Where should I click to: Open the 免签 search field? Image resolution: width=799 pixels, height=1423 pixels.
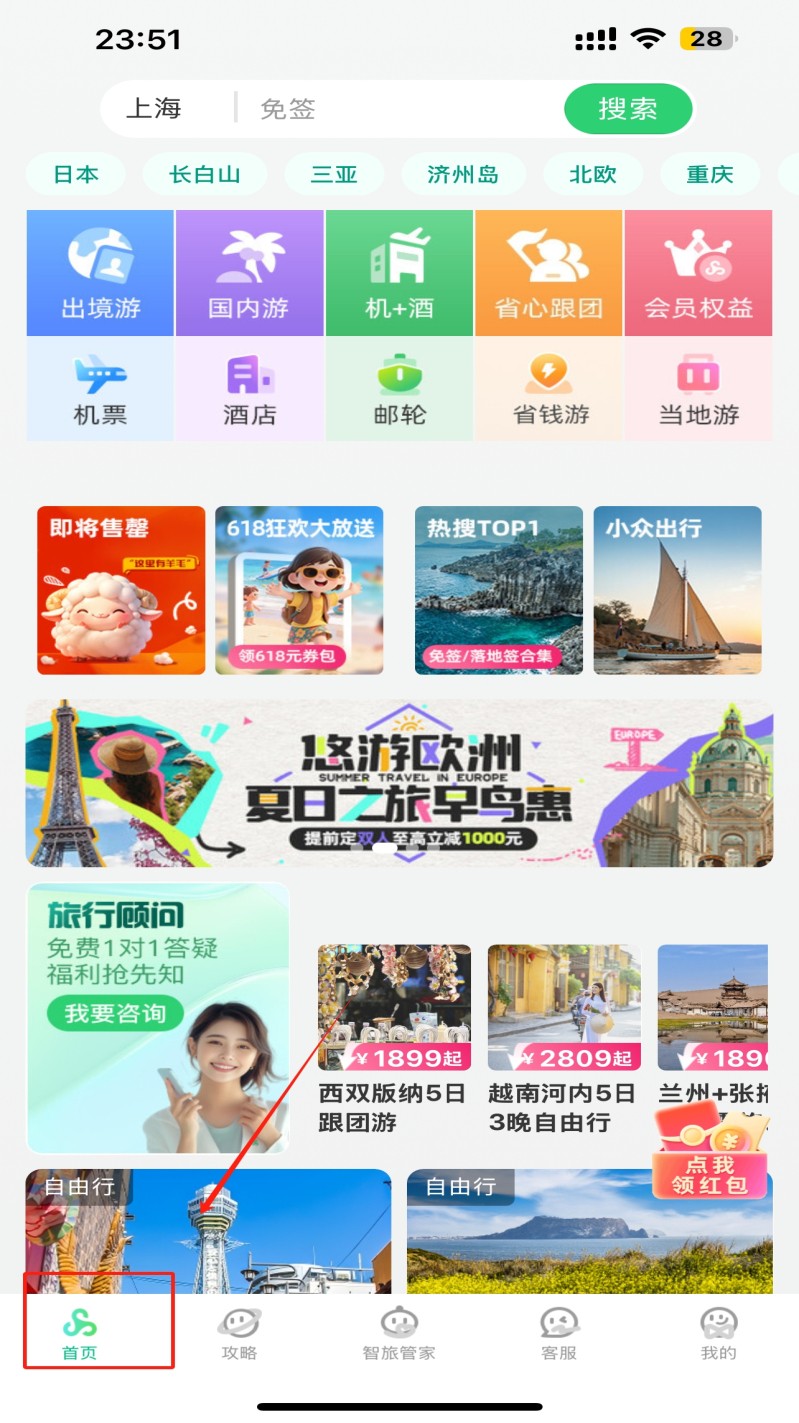point(400,109)
